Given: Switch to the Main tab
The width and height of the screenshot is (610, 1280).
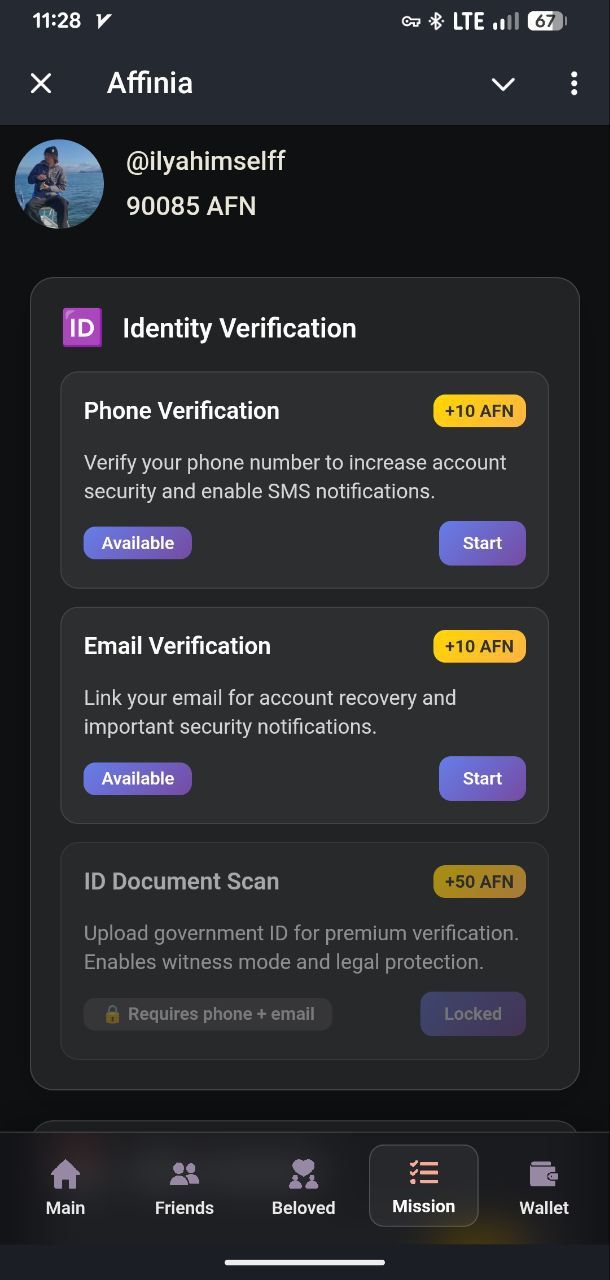Looking at the screenshot, I should coord(65,1187).
